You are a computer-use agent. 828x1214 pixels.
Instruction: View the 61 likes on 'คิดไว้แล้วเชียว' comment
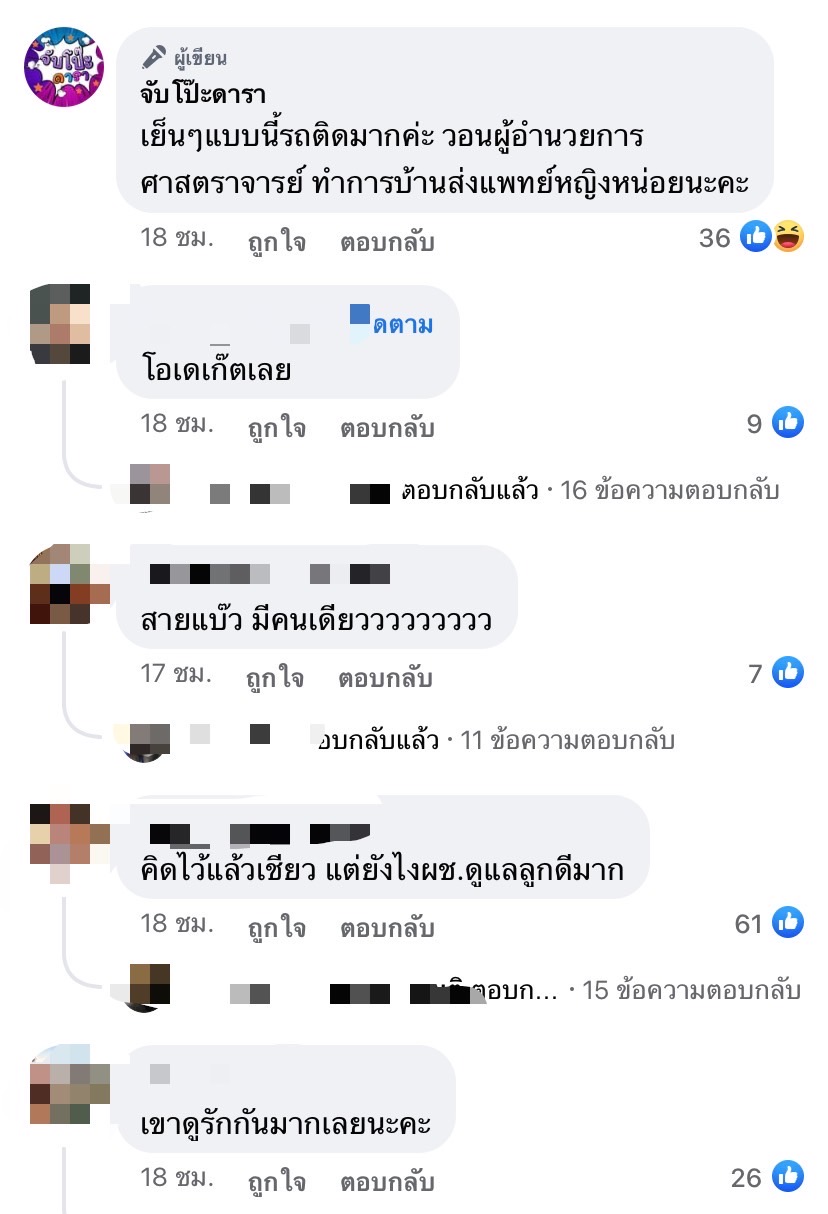[x=768, y=924]
